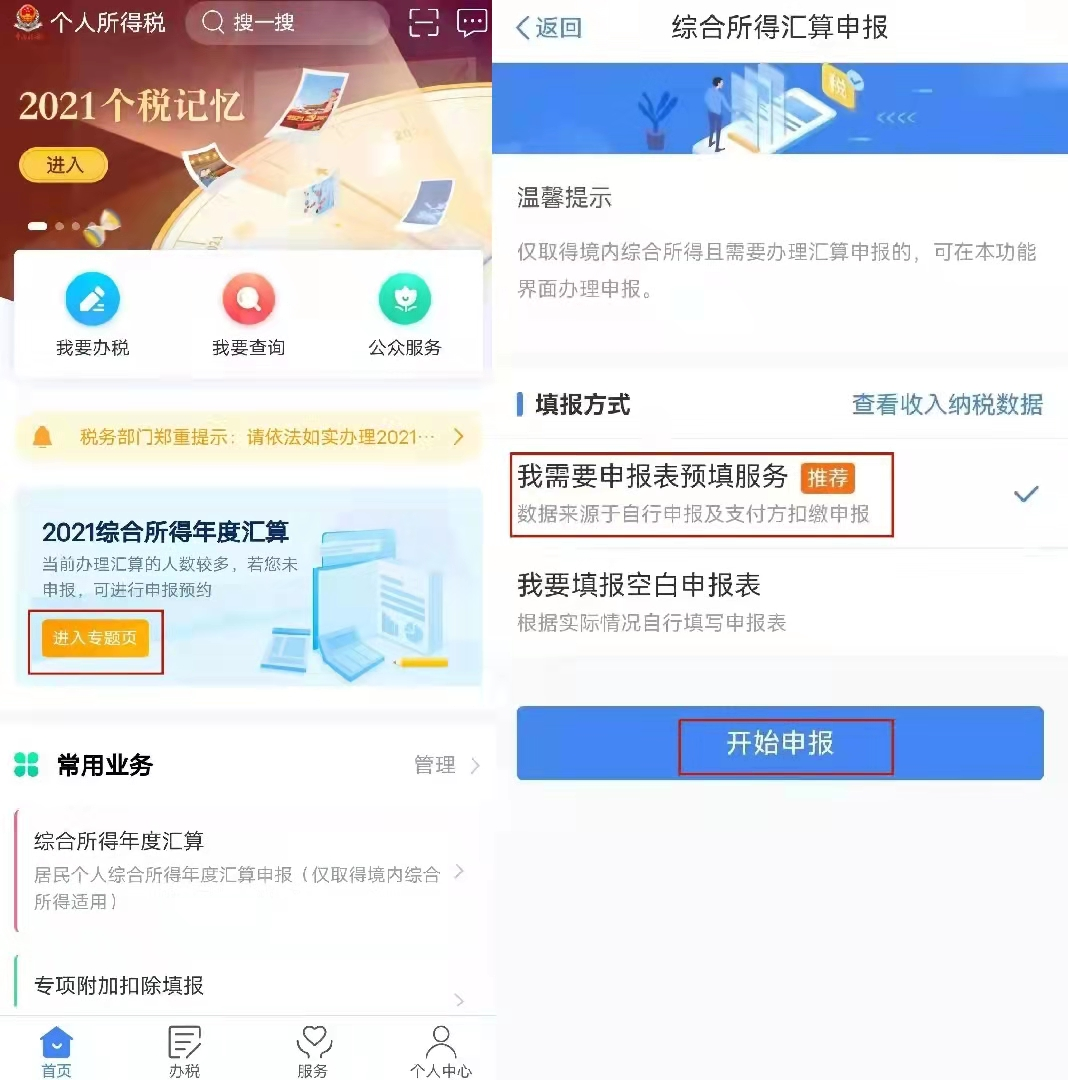Open the 税务部门郑重提示 notice
The width and height of the screenshot is (1068, 1080).
(248, 437)
